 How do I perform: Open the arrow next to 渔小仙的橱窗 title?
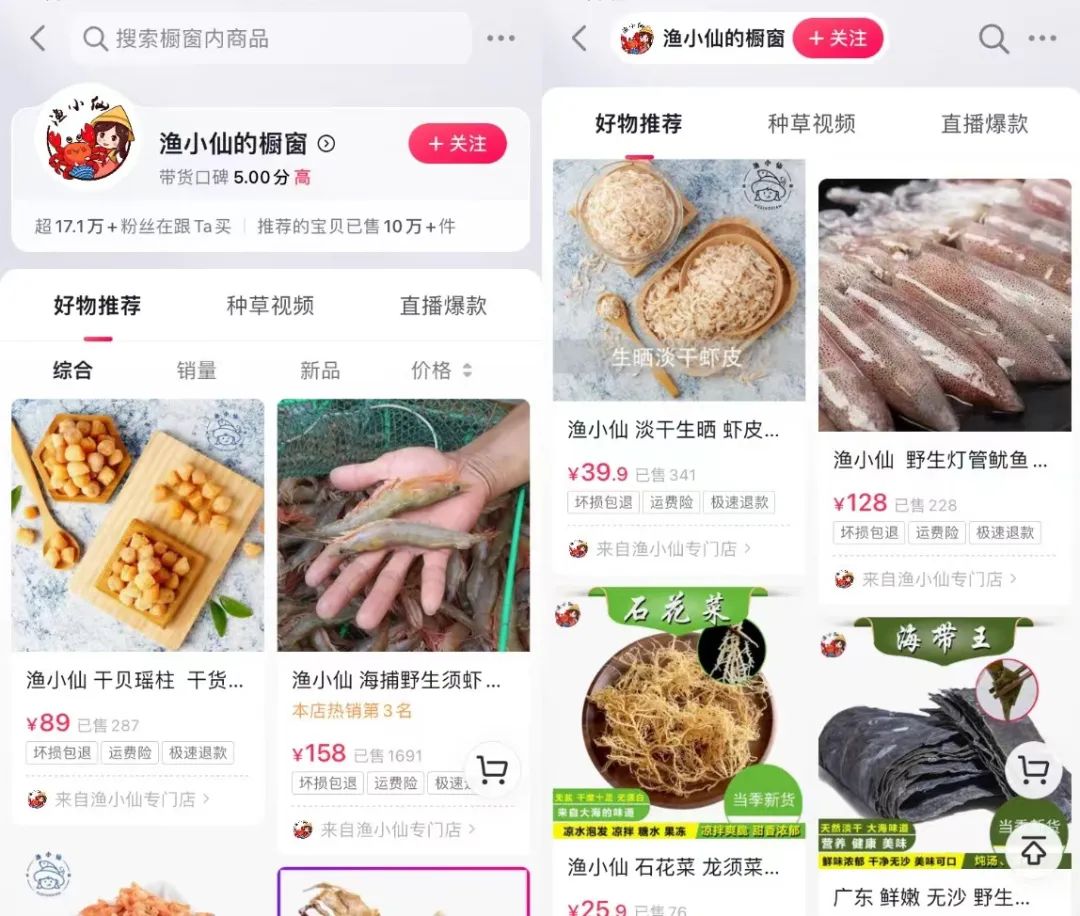tap(326, 144)
